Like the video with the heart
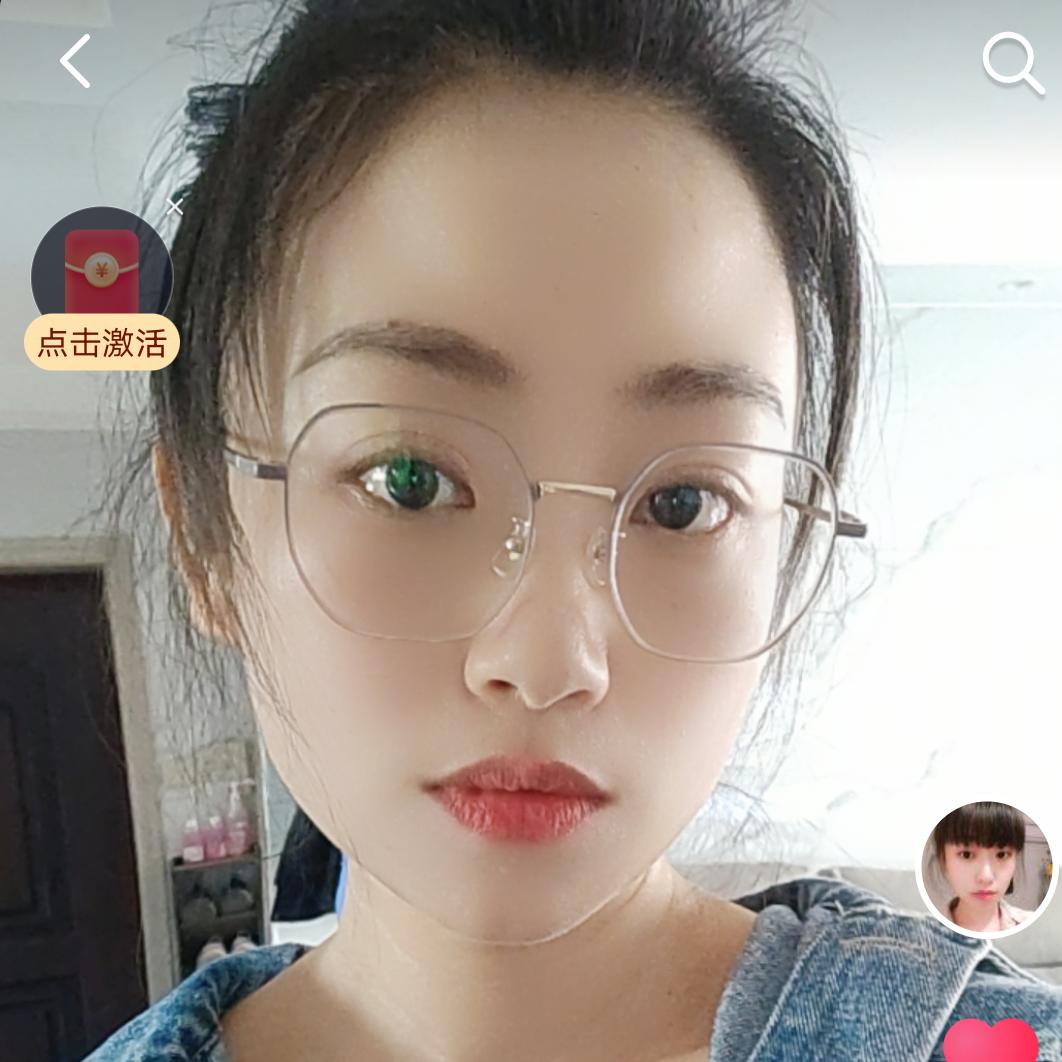 click(990, 1043)
